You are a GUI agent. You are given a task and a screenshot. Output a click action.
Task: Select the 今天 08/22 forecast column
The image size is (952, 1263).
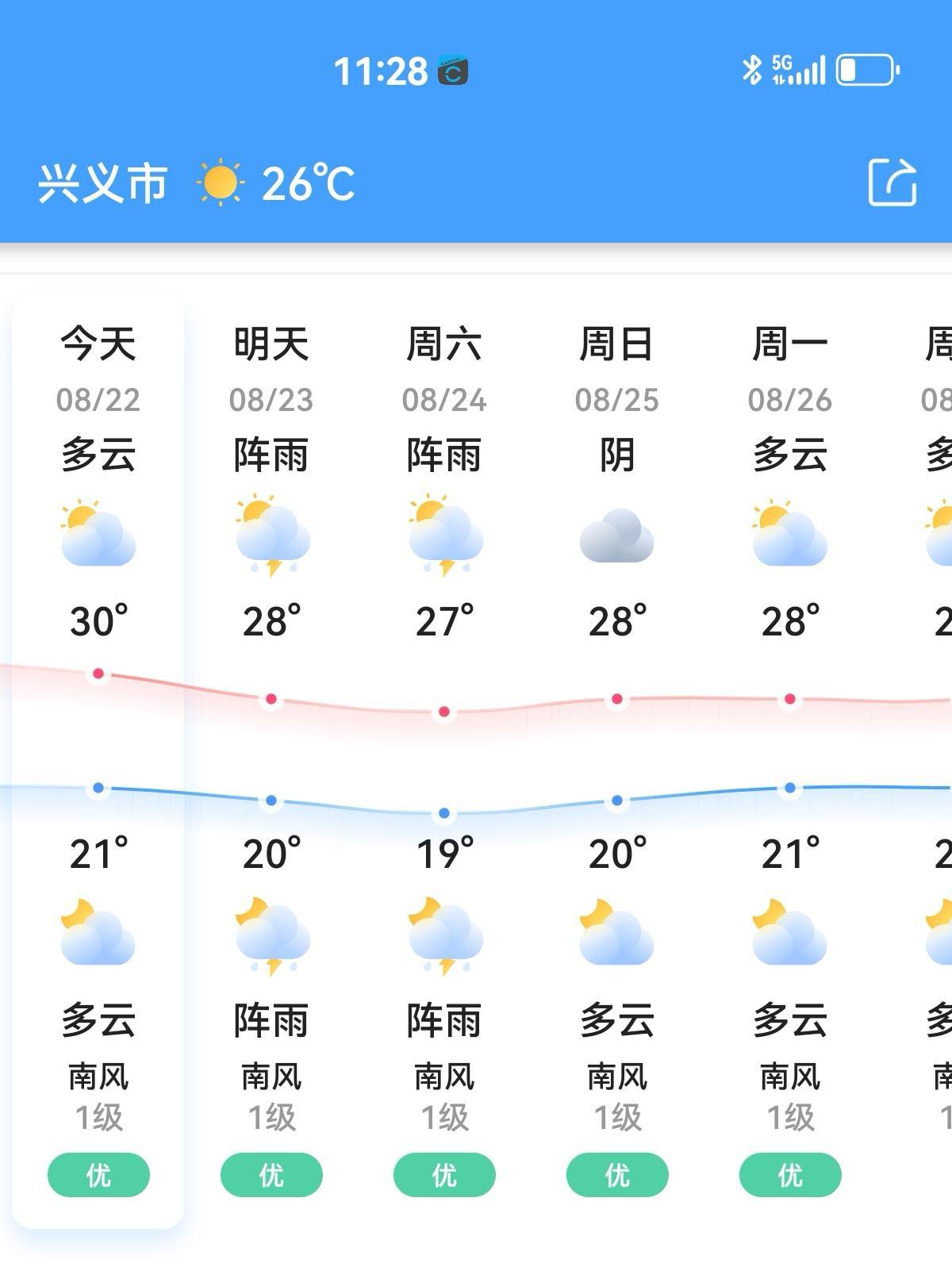[x=98, y=762]
